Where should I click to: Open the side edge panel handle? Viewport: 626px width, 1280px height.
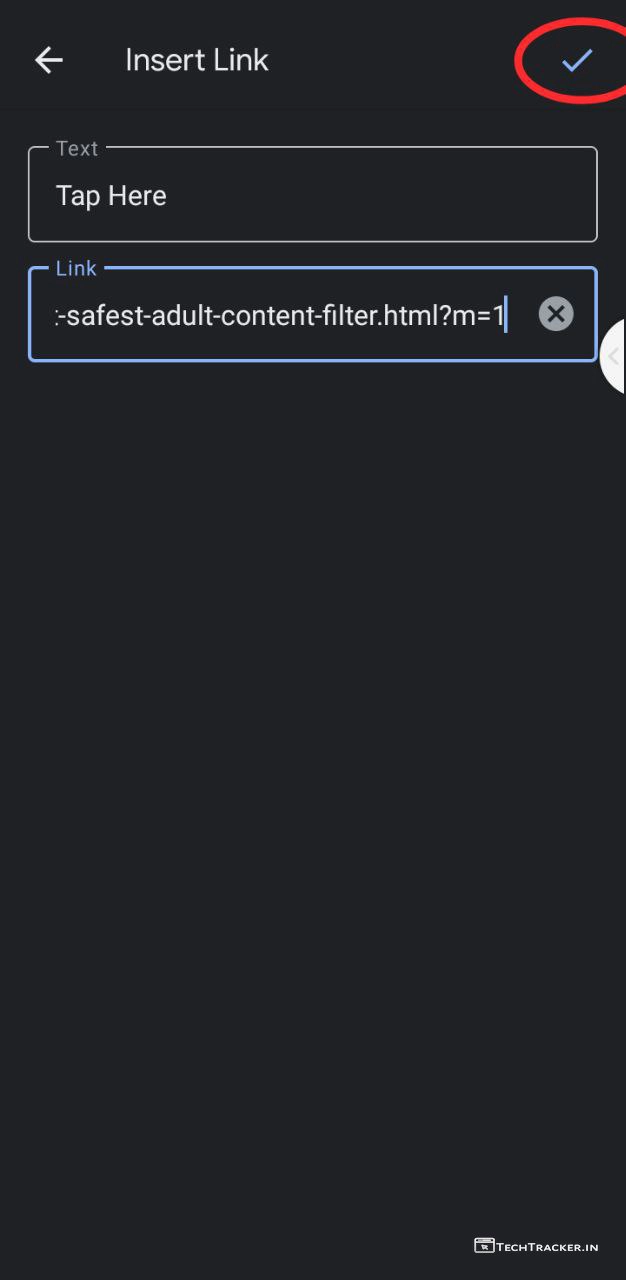click(614, 356)
